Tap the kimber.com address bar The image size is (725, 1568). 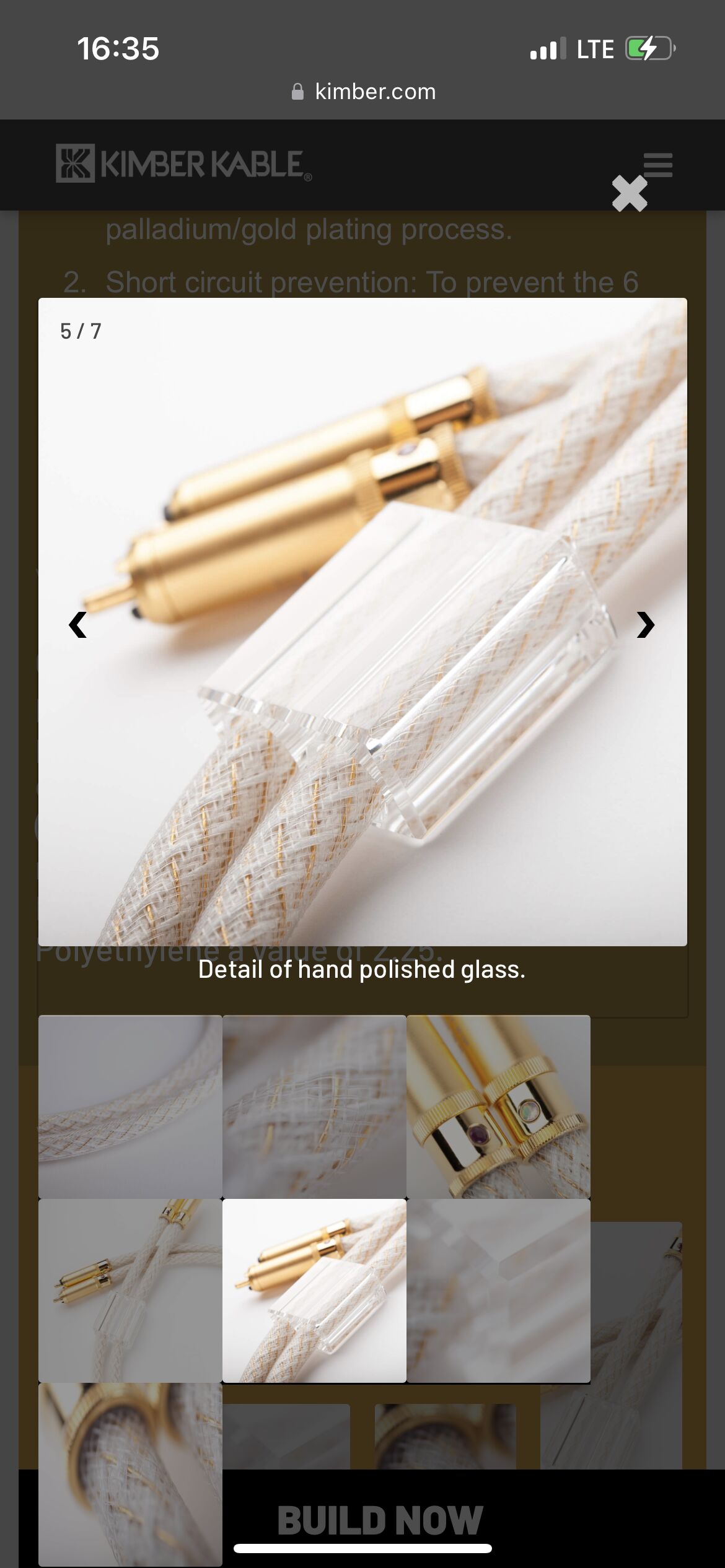[363, 92]
